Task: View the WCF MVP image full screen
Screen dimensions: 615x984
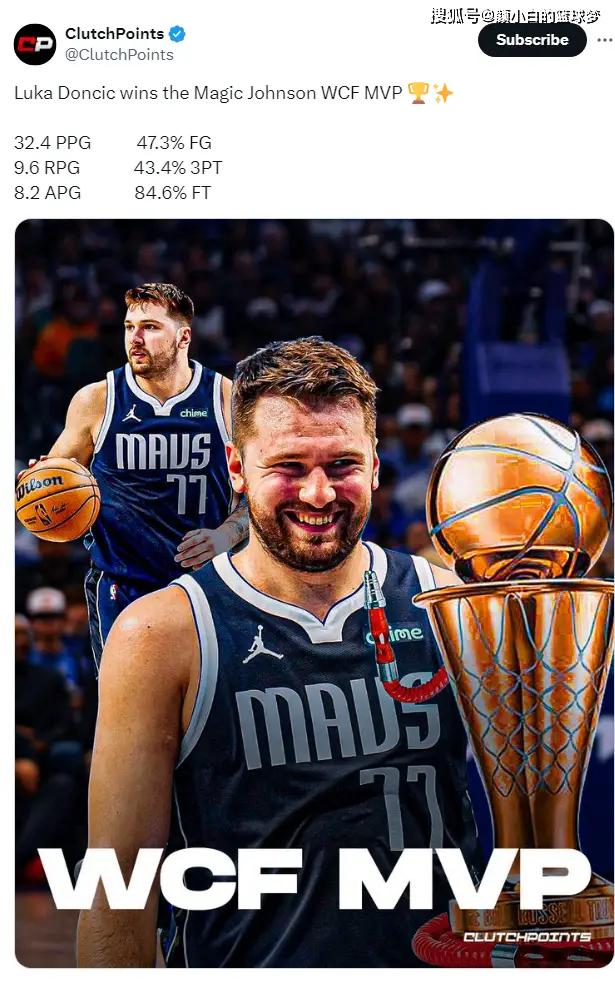Action: coord(314,592)
